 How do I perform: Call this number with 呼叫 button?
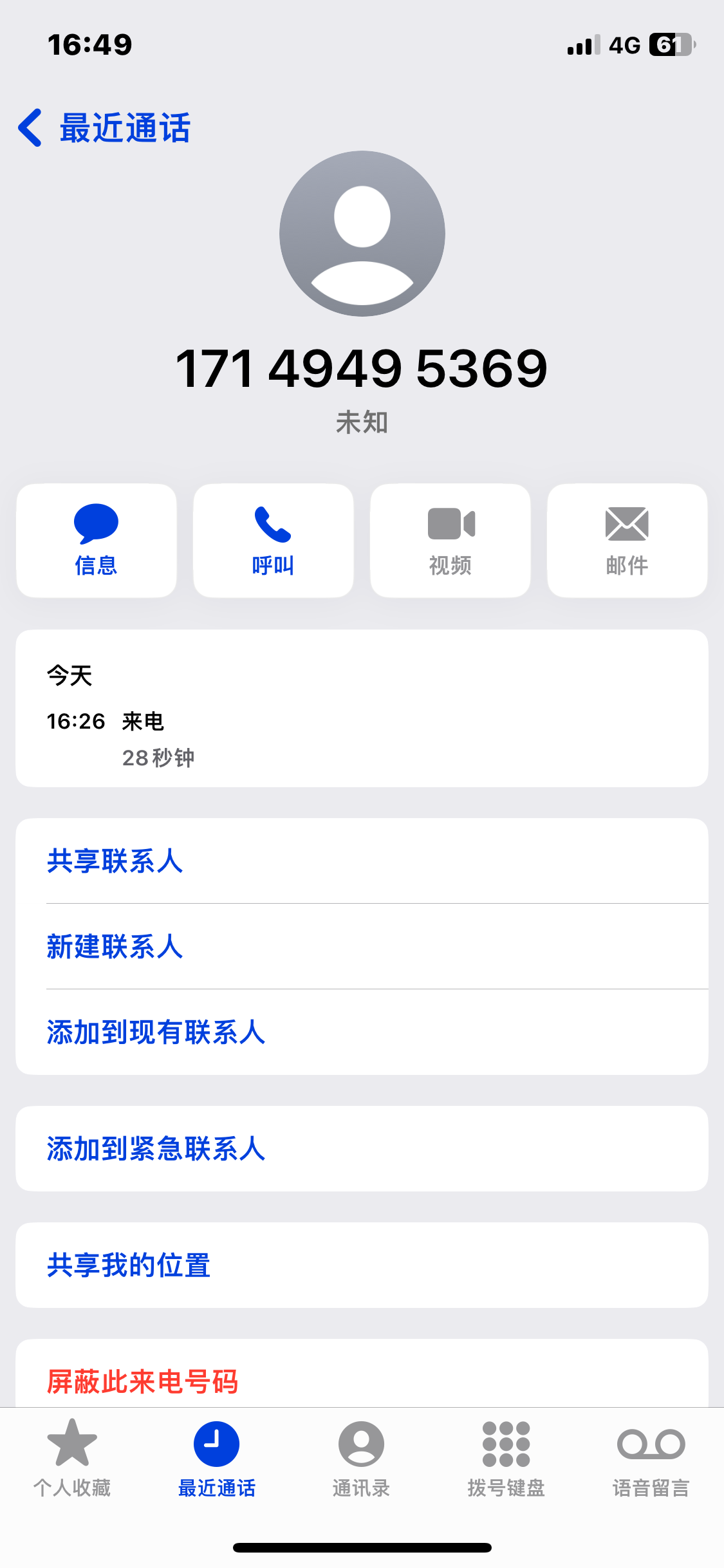tap(274, 541)
